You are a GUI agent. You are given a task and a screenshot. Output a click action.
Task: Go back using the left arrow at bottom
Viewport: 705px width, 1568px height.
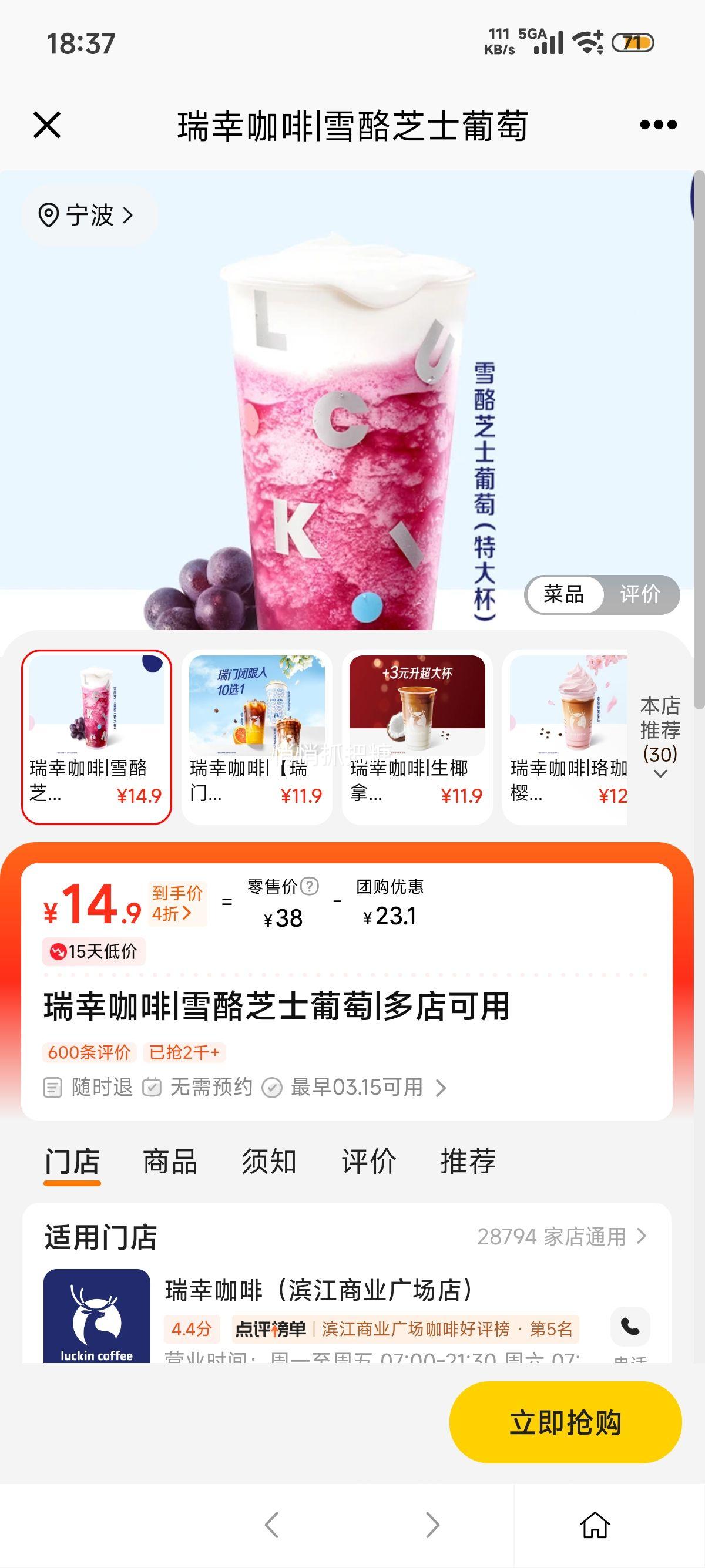tap(272, 1523)
